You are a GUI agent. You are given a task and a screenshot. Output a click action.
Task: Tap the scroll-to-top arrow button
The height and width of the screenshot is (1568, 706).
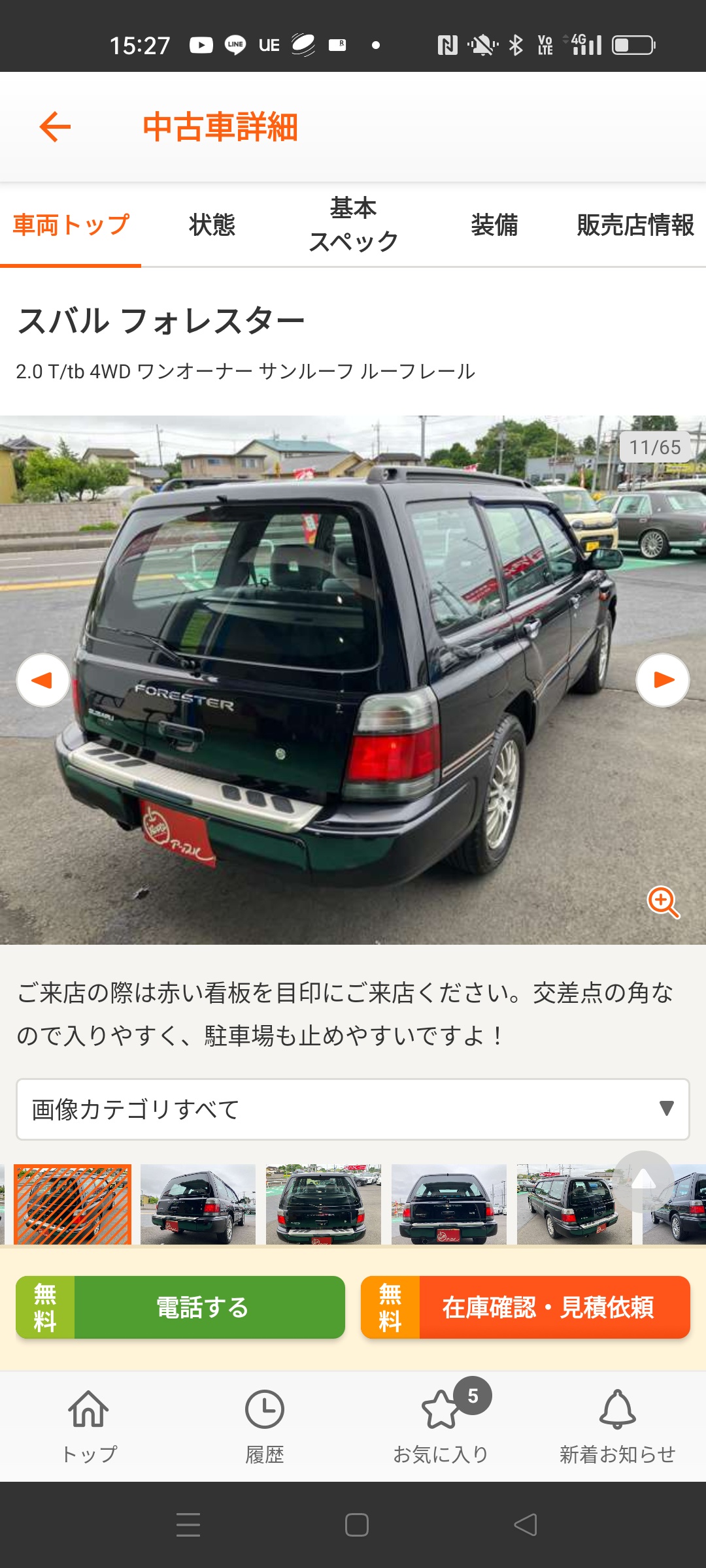tap(643, 1181)
